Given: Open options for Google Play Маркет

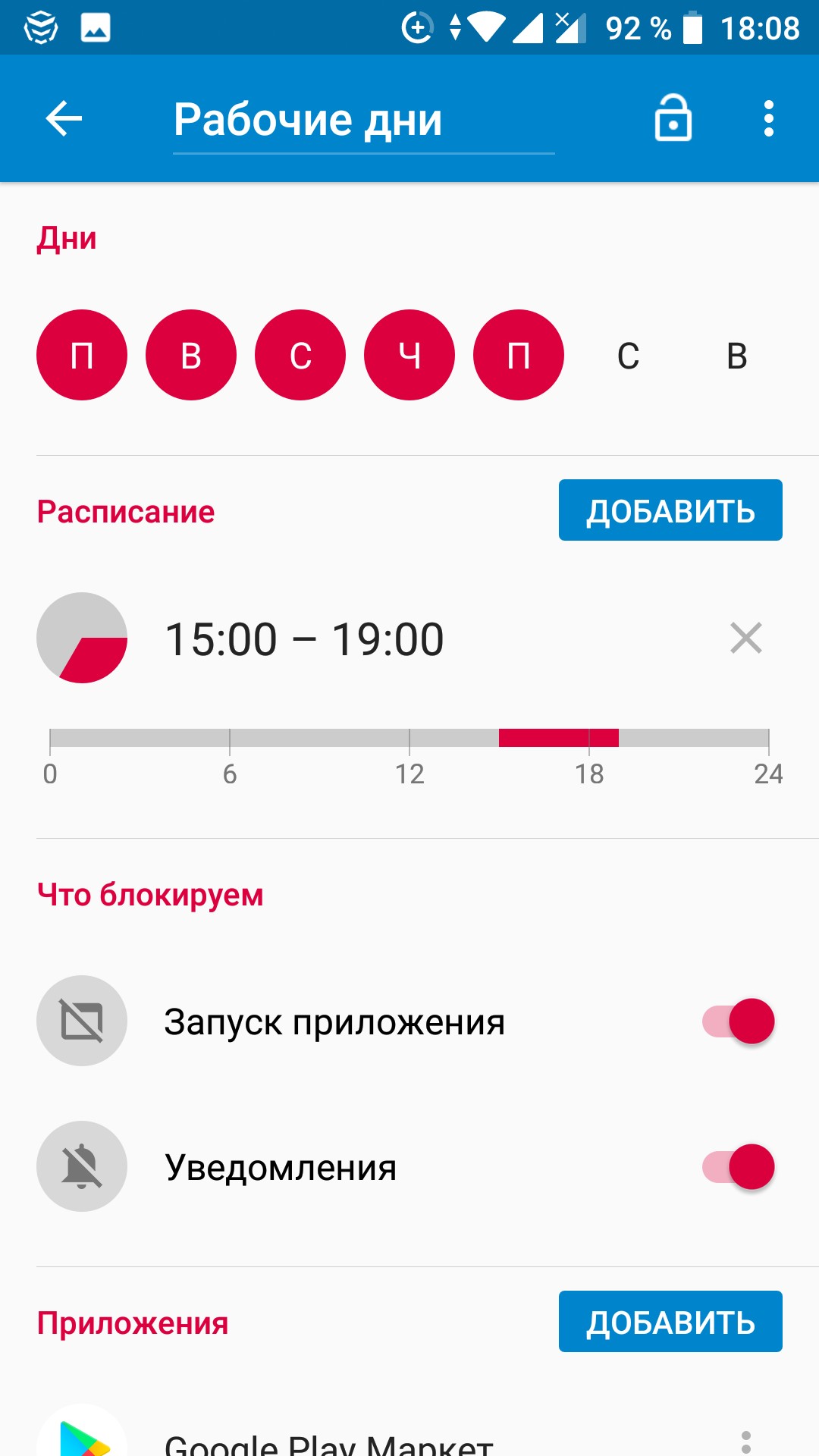Looking at the screenshot, I should pos(746,1442).
